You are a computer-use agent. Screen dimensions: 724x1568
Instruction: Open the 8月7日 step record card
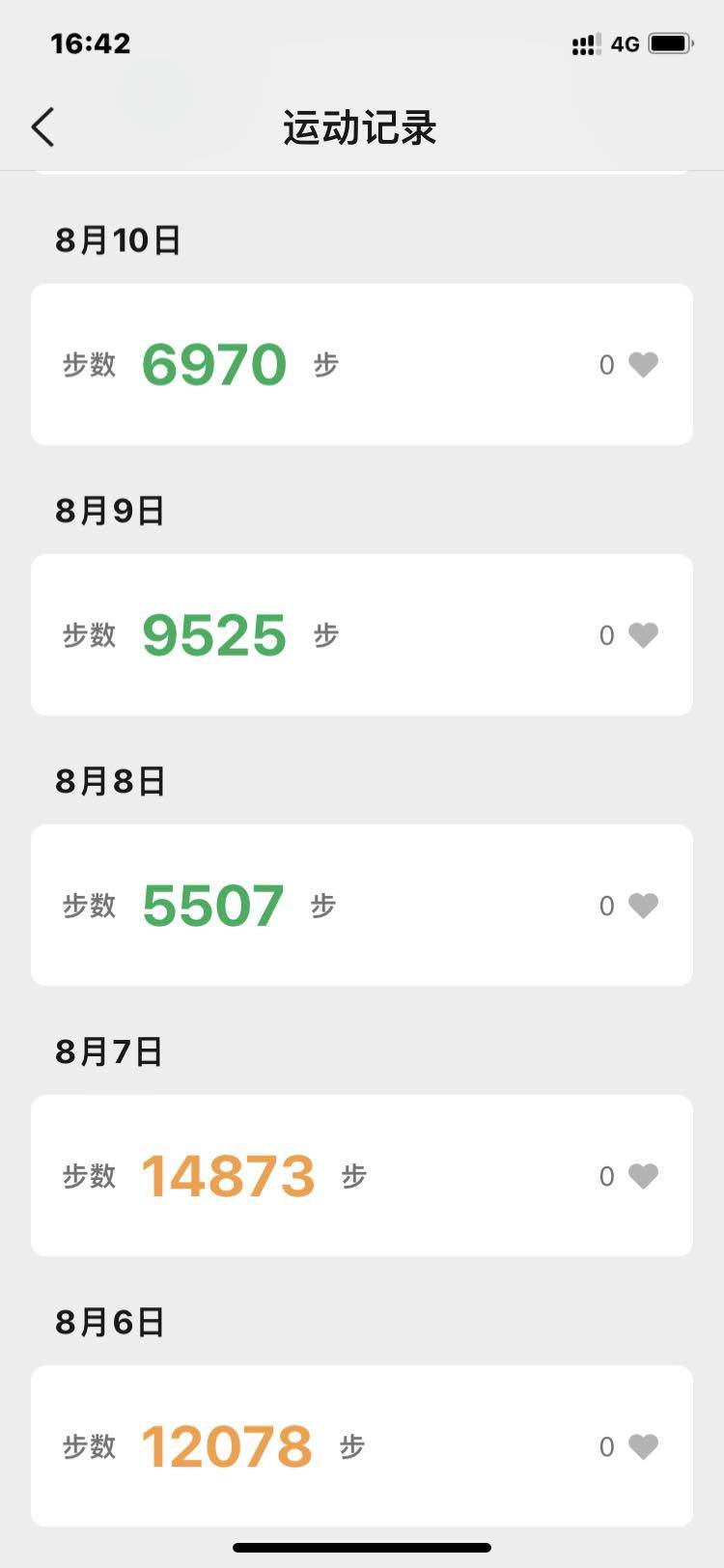click(x=362, y=1175)
